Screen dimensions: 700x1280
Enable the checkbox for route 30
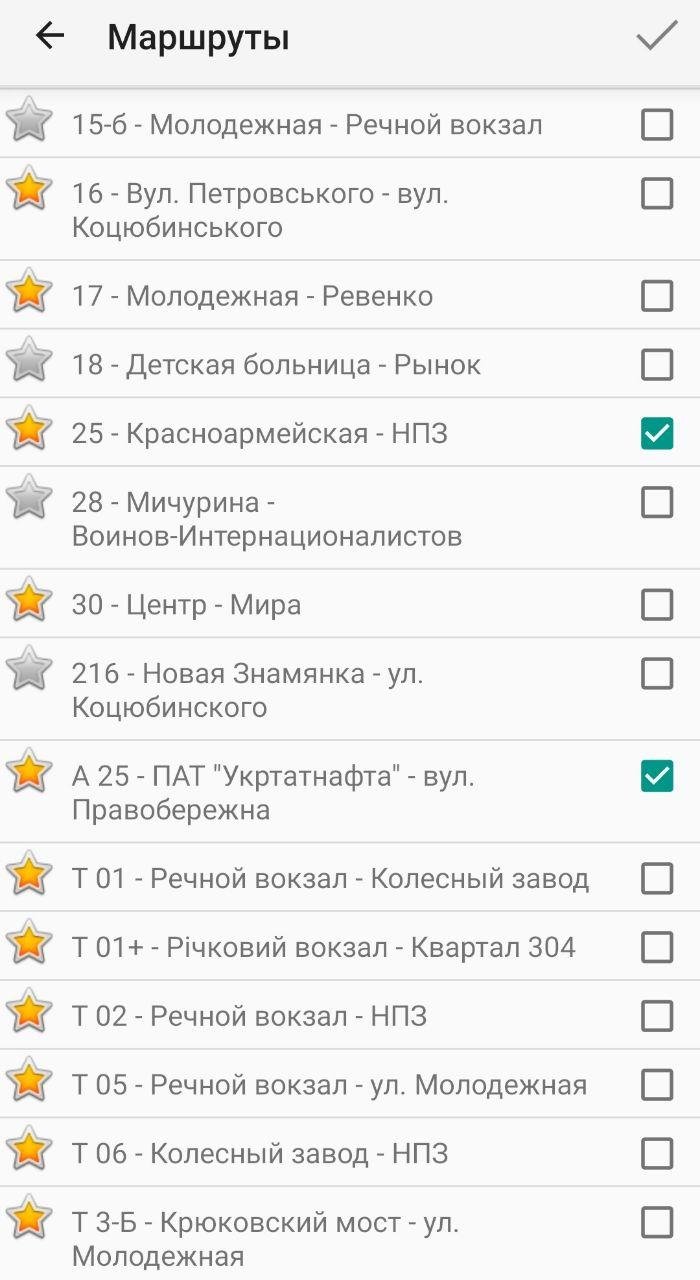657,605
